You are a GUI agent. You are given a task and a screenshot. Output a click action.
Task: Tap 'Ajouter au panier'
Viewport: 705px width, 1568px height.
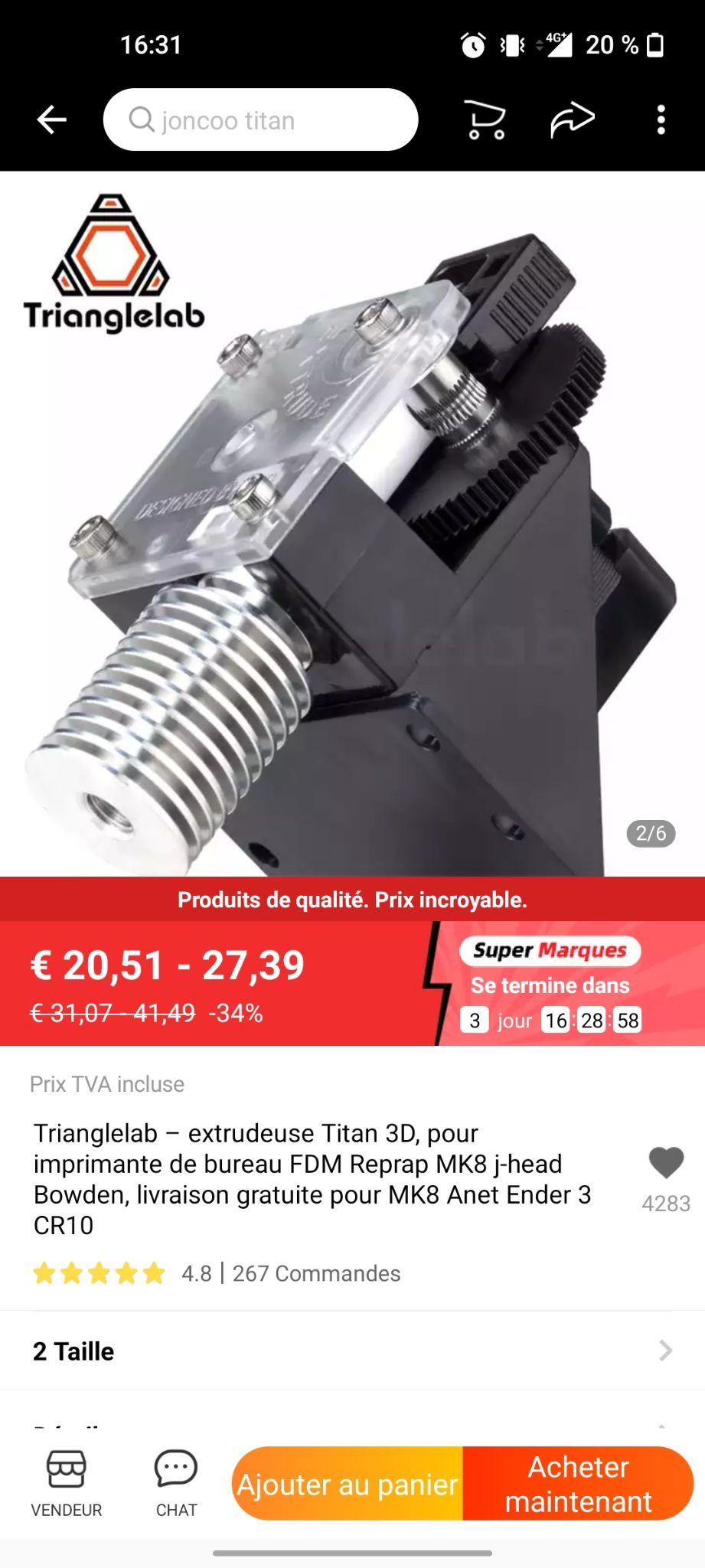coord(348,1484)
